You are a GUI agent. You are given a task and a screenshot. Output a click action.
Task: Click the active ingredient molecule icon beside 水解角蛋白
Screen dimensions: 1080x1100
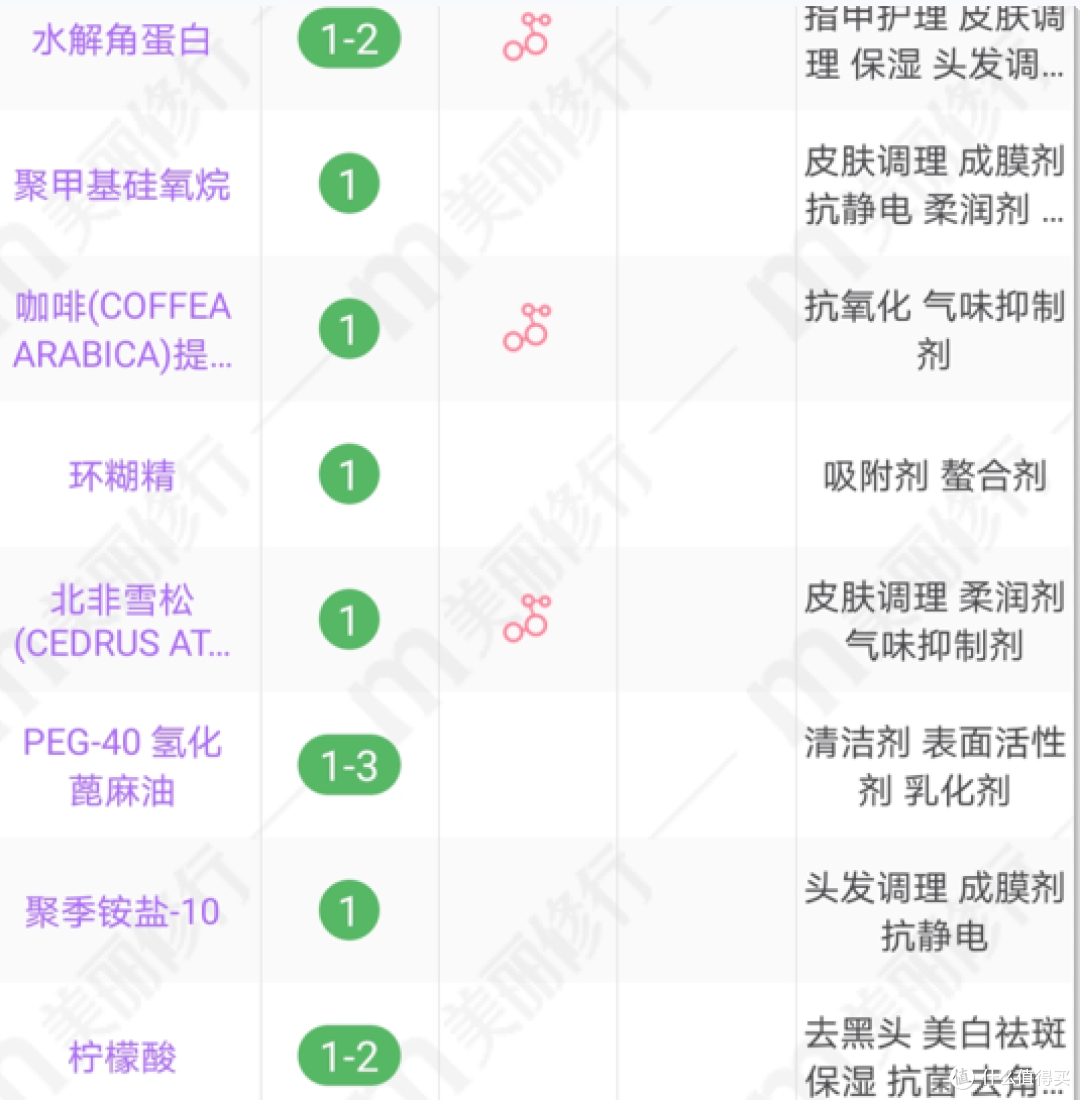528,38
